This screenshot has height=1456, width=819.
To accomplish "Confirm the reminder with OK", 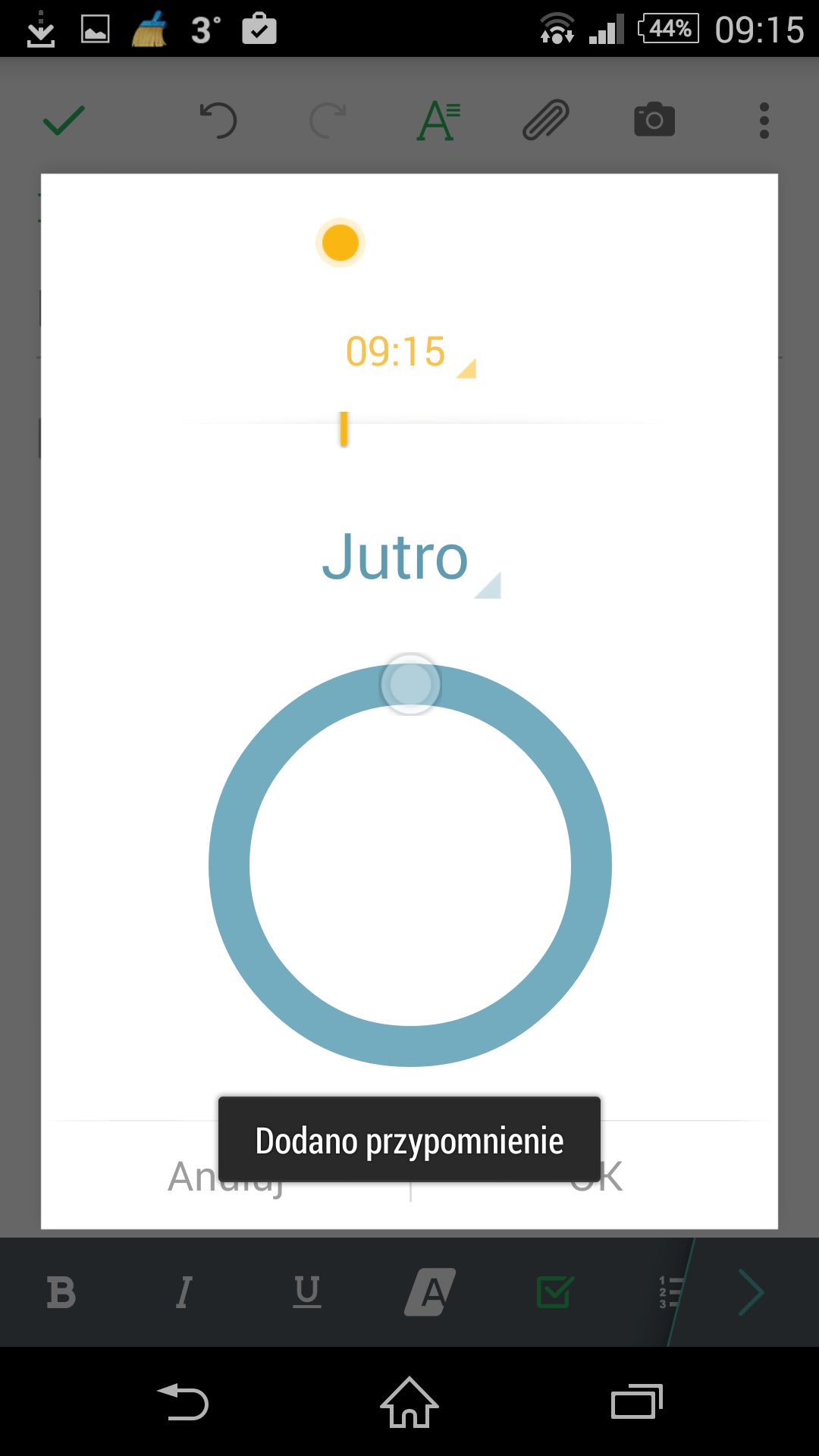I will point(595,1175).
